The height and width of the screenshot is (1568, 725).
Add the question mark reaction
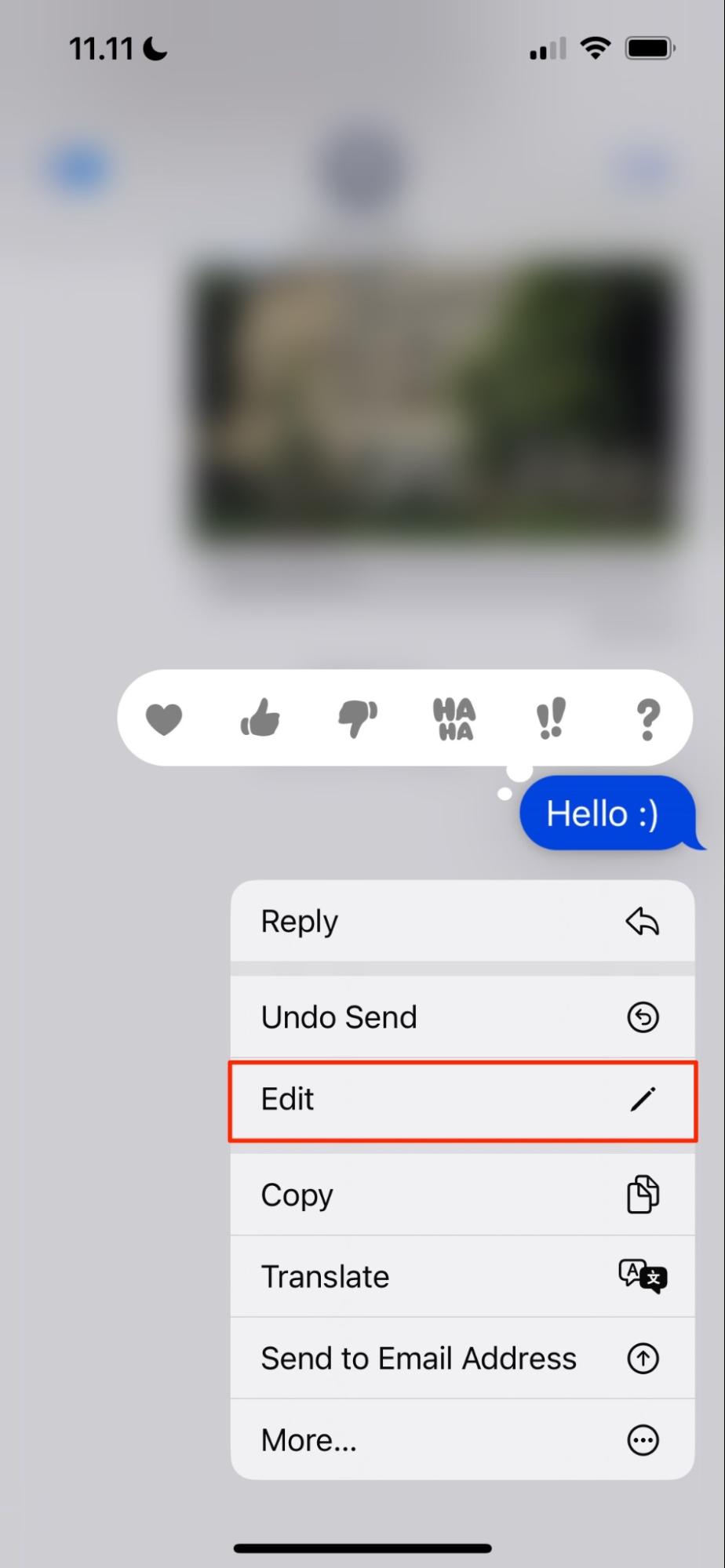(647, 719)
